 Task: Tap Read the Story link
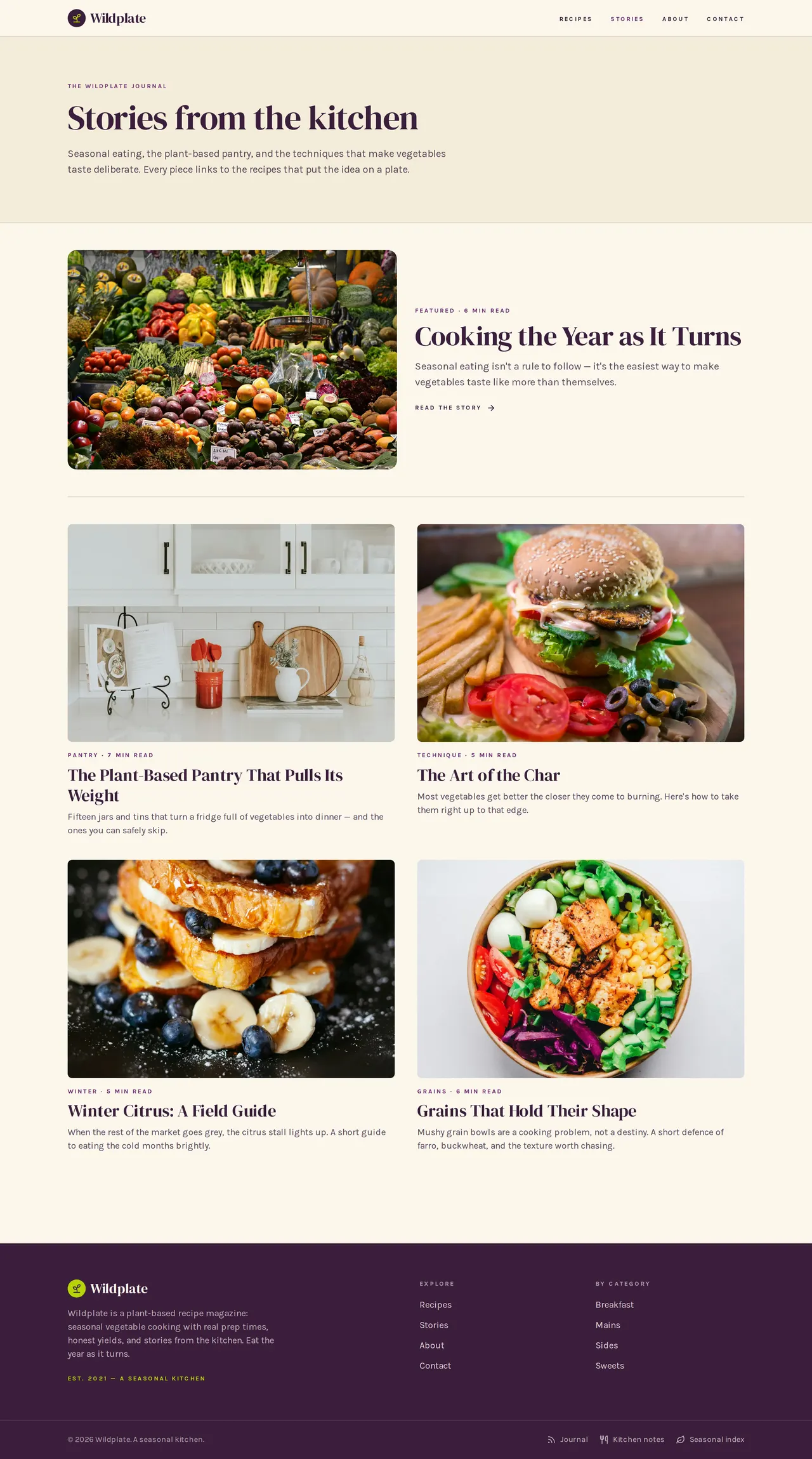455,408
